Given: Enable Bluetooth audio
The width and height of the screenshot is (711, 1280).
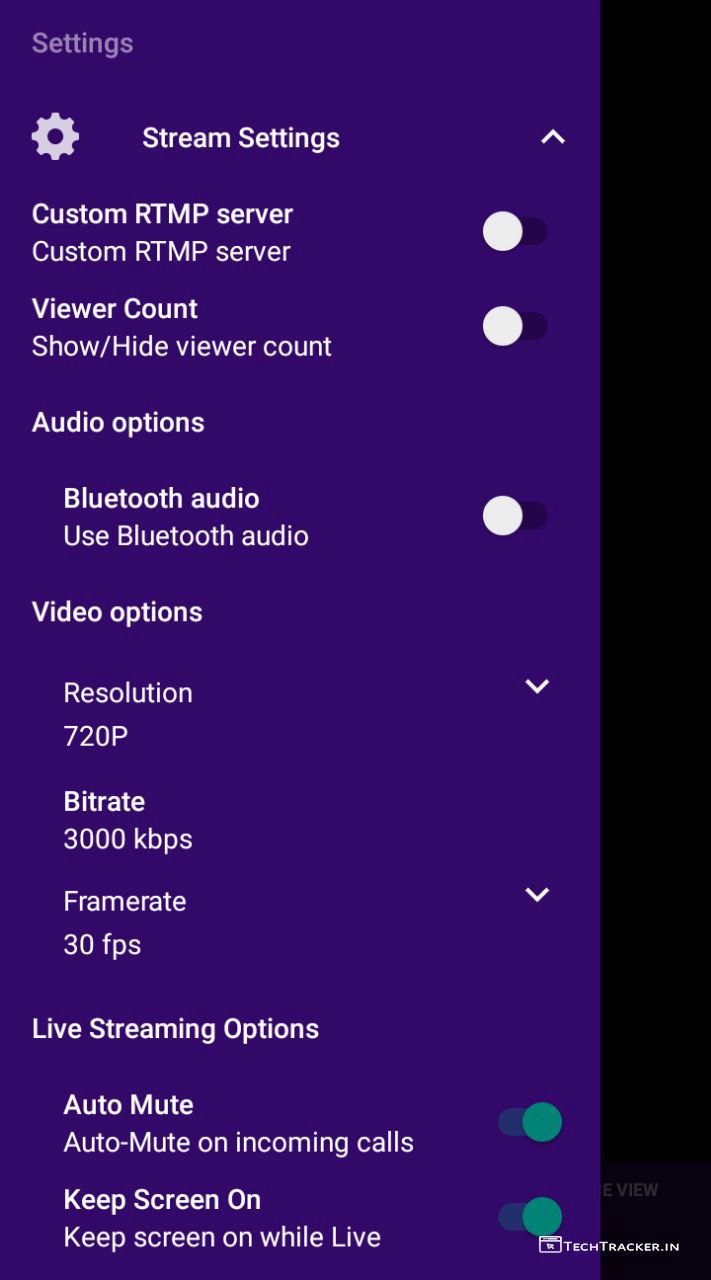Looking at the screenshot, I should point(514,516).
